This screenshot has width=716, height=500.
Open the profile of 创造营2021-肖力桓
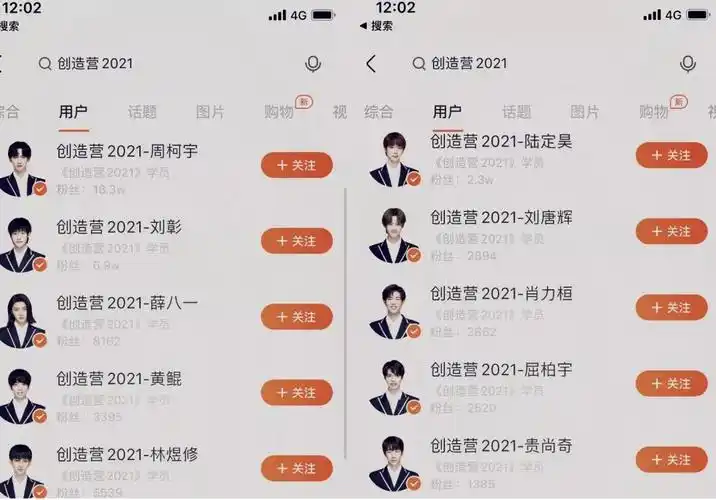[500, 294]
